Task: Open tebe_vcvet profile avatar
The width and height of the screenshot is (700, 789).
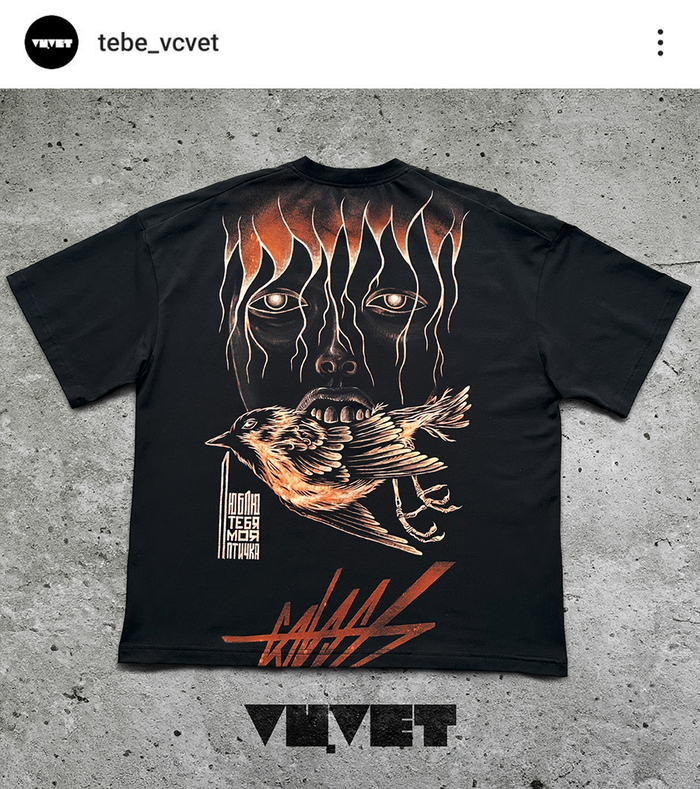Action: pyautogui.click(x=51, y=42)
